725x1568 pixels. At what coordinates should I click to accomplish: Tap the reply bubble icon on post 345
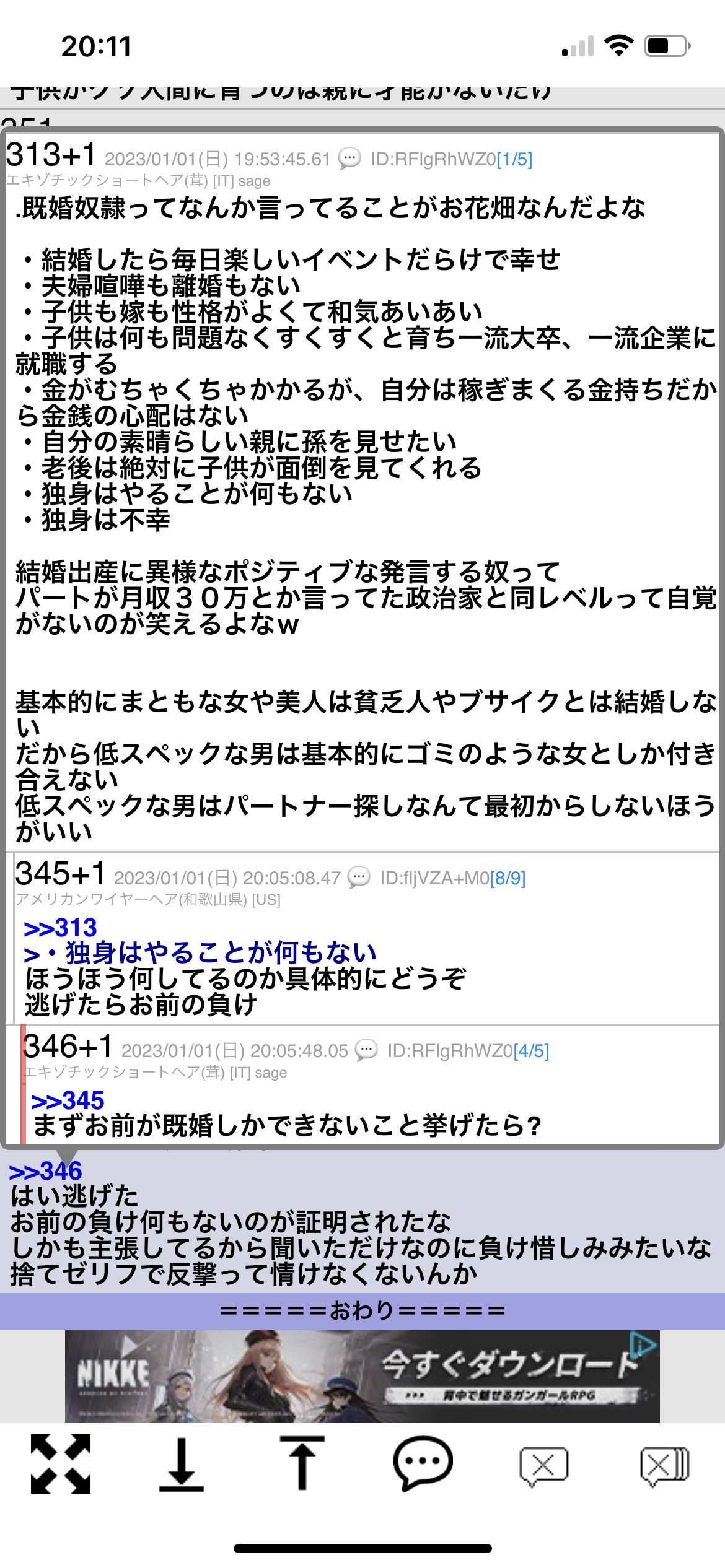(359, 877)
